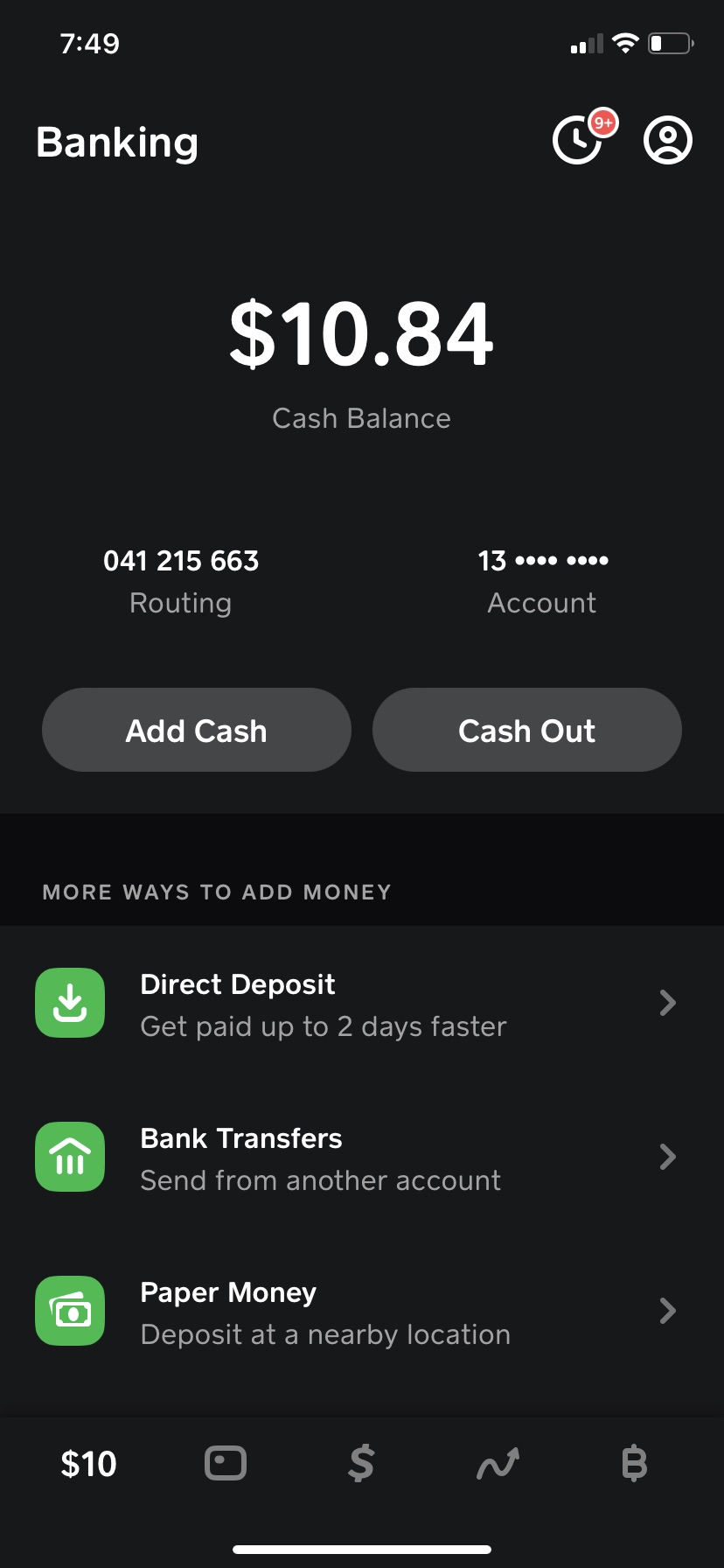724x1568 pixels.
Task: Reveal the hidden account number
Action: (x=542, y=561)
